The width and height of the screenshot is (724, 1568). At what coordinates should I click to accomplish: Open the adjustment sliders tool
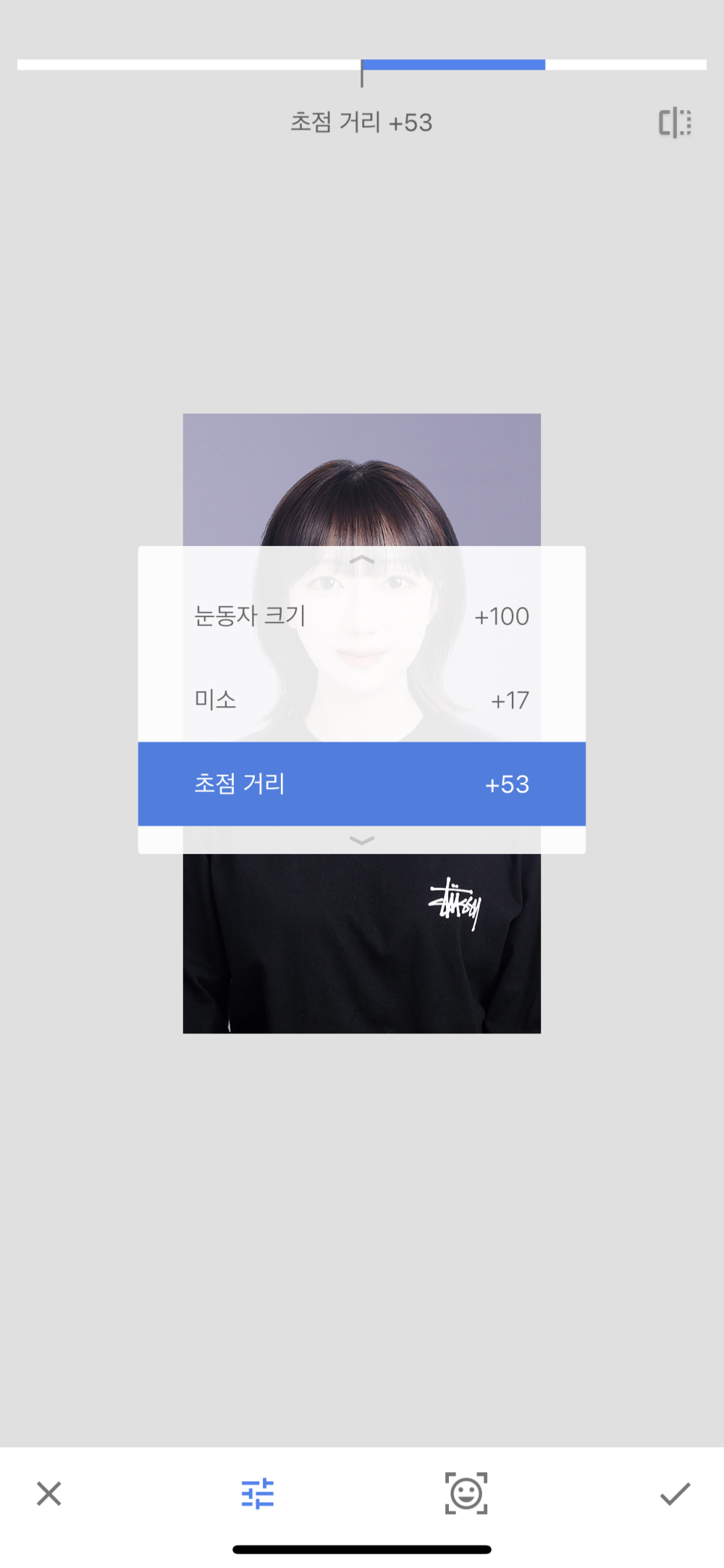tap(257, 1493)
